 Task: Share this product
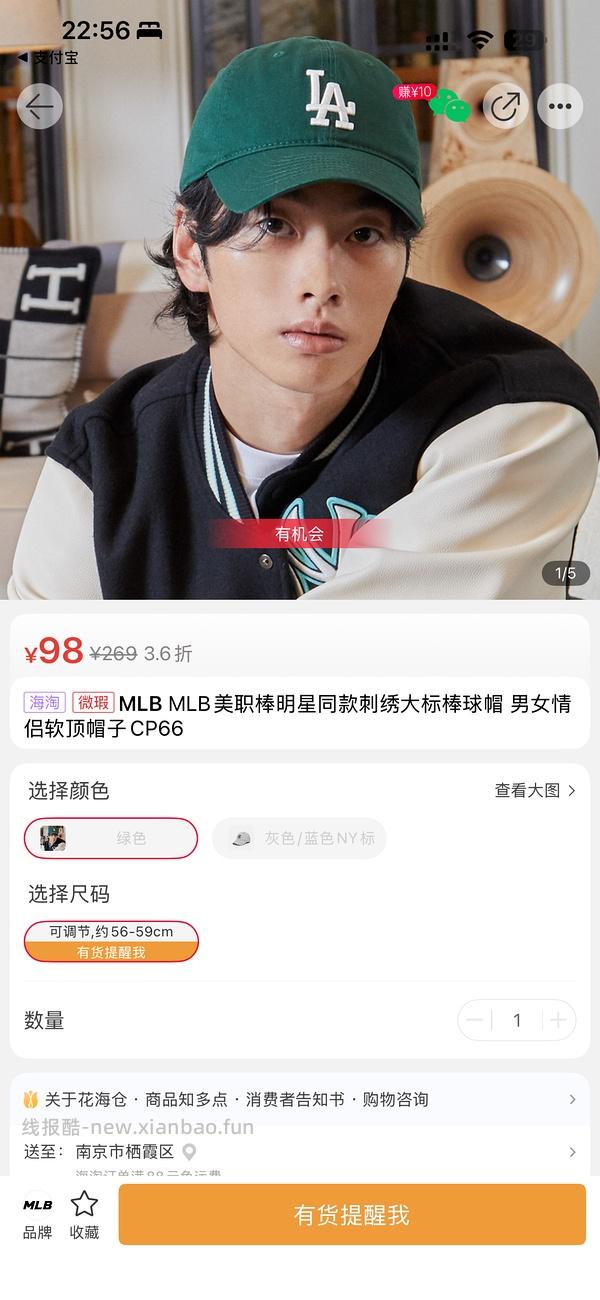coord(506,105)
